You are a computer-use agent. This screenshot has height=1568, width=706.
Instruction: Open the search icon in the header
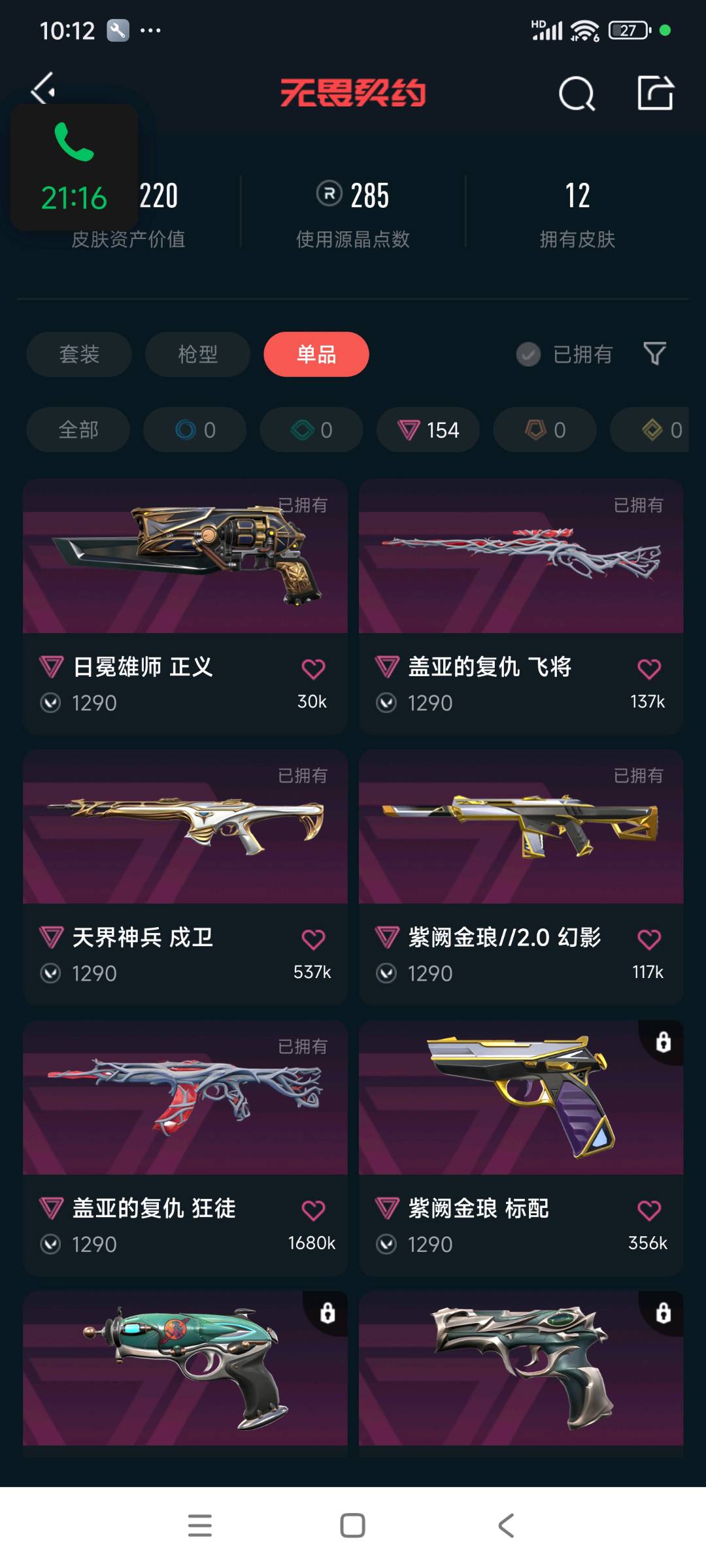coord(577,94)
